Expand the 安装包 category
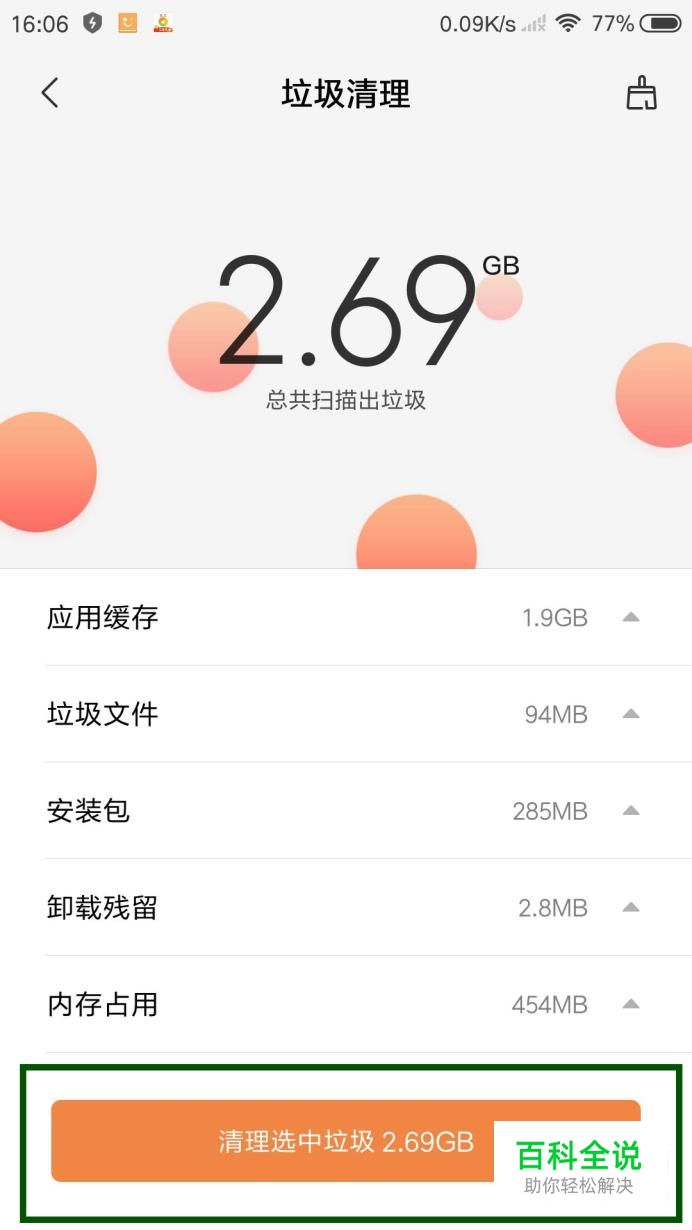Image resolution: width=692 pixels, height=1230 pixels. pos(630,811)
